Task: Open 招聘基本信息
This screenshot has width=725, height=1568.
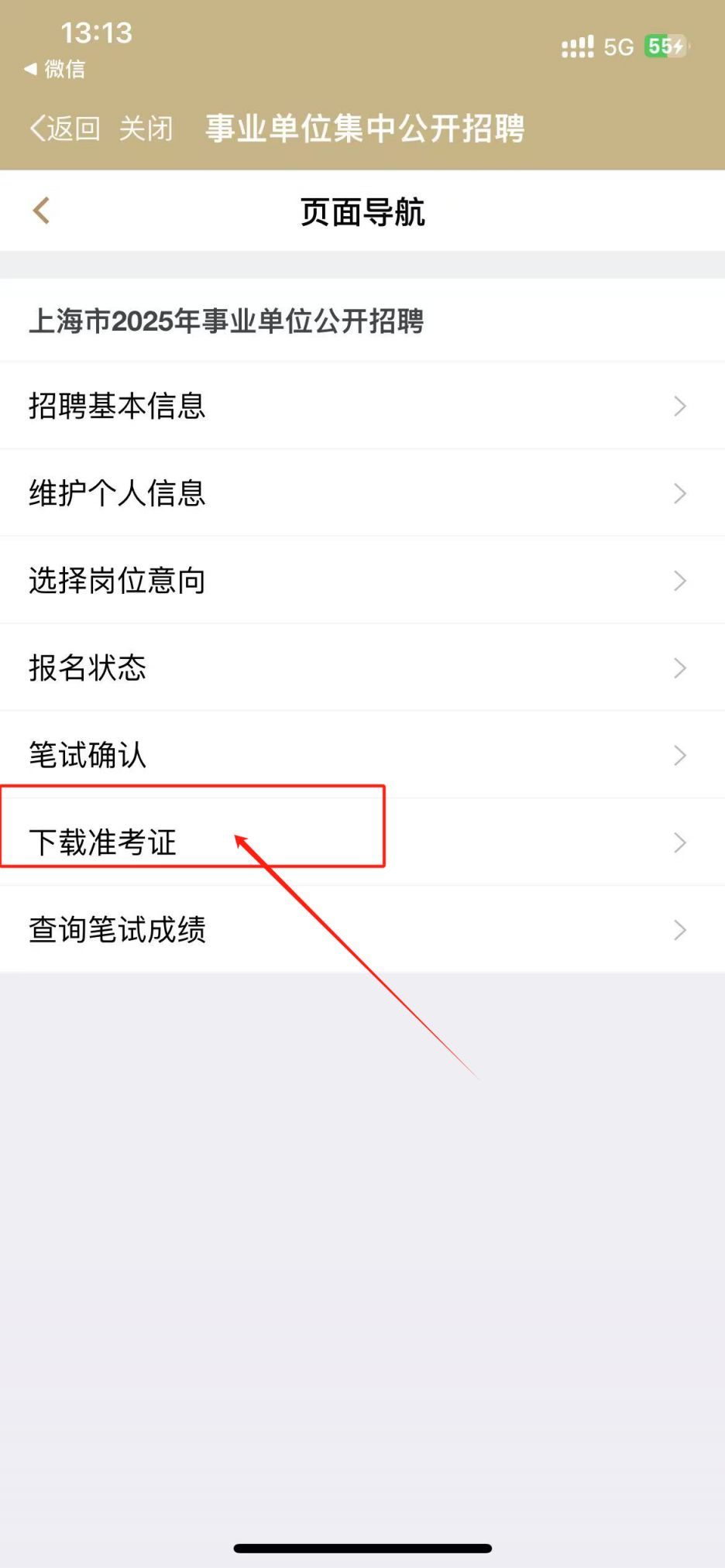Action: [362, 406]
